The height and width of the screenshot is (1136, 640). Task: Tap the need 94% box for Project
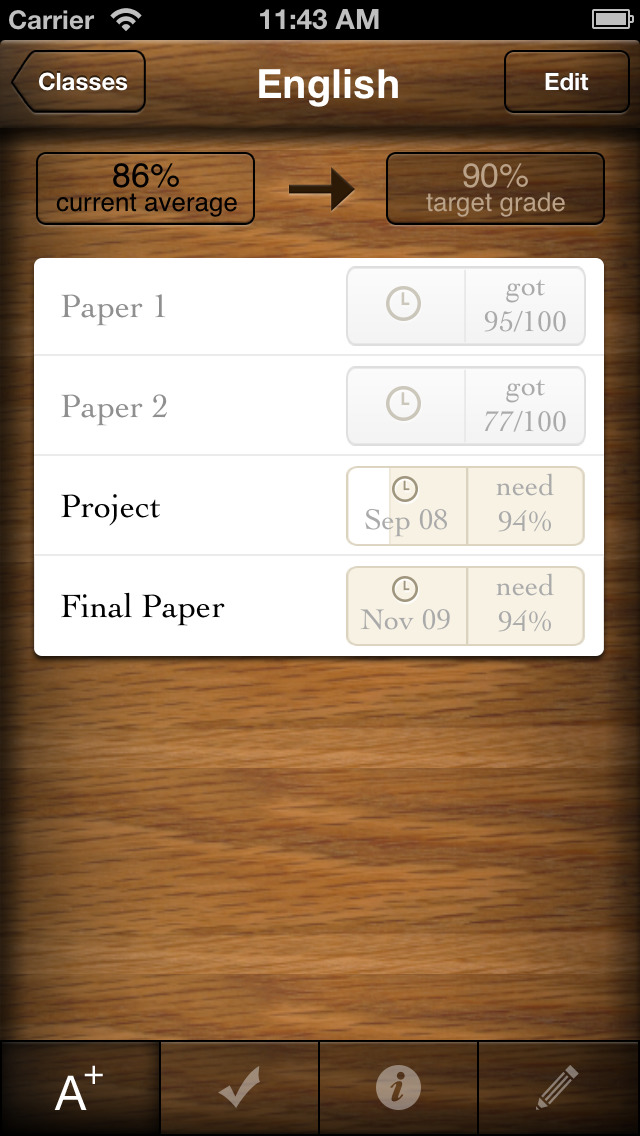525,506
